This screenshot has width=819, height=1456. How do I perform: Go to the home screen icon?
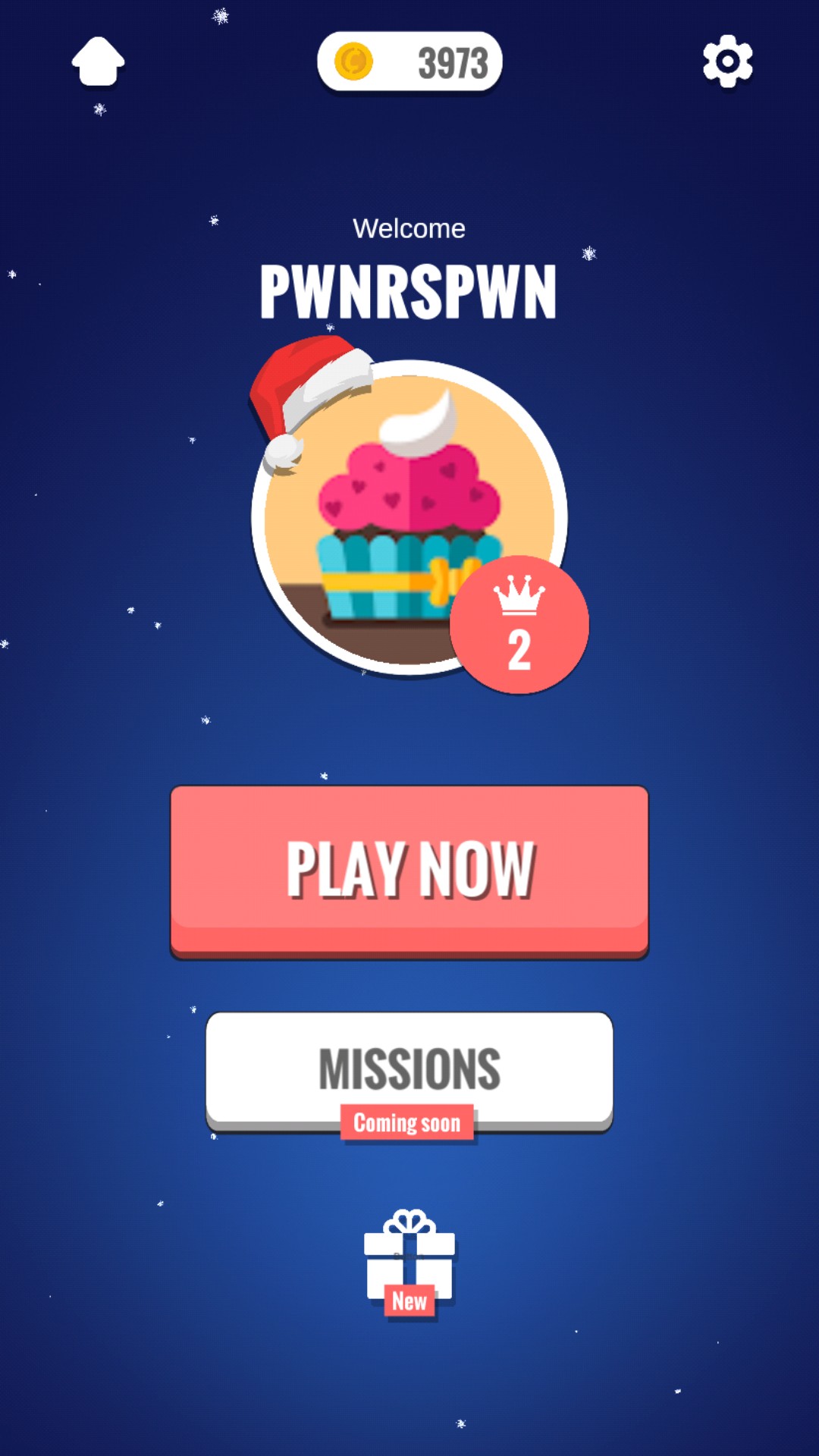(99, 62)
